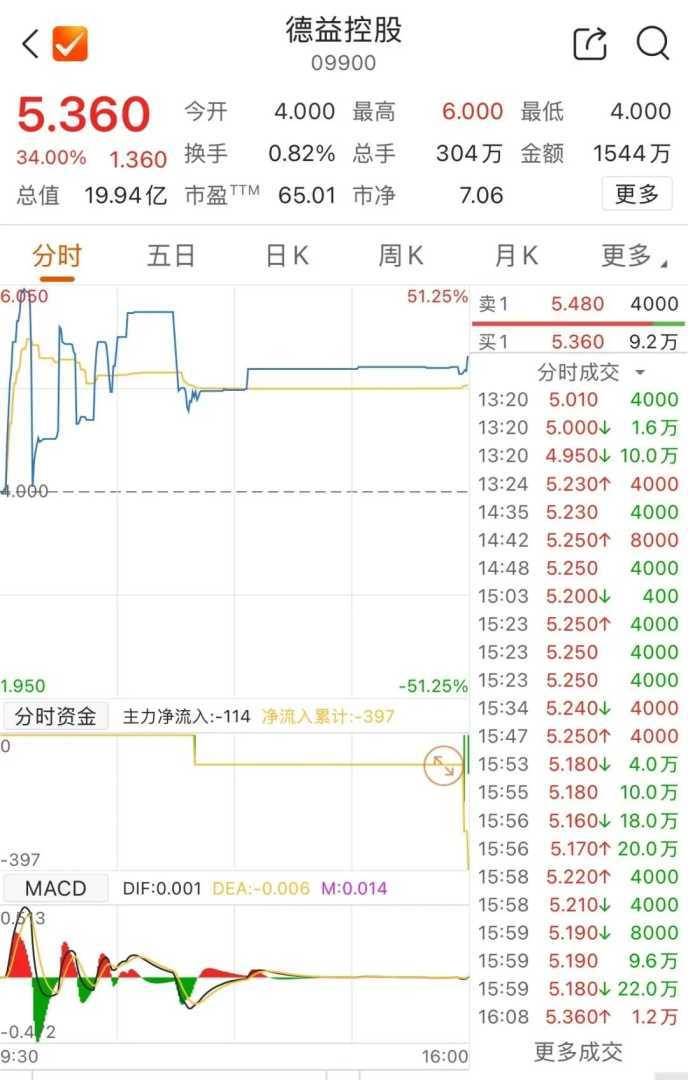Share this stock page
This screenshot has height=1080, width=688.
pyautogui.click(x=590, y=44)
